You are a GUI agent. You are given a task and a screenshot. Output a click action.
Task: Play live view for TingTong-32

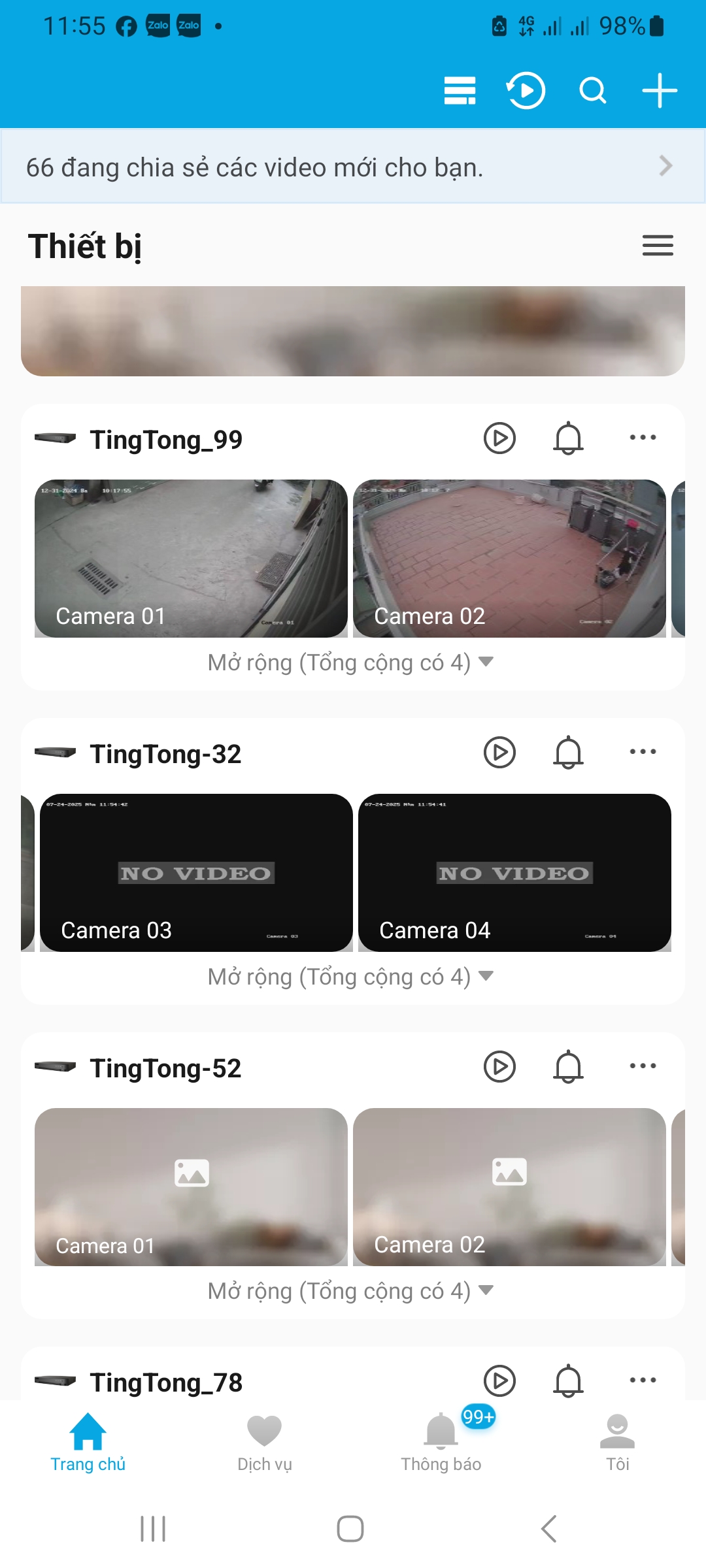pos(499,753)
